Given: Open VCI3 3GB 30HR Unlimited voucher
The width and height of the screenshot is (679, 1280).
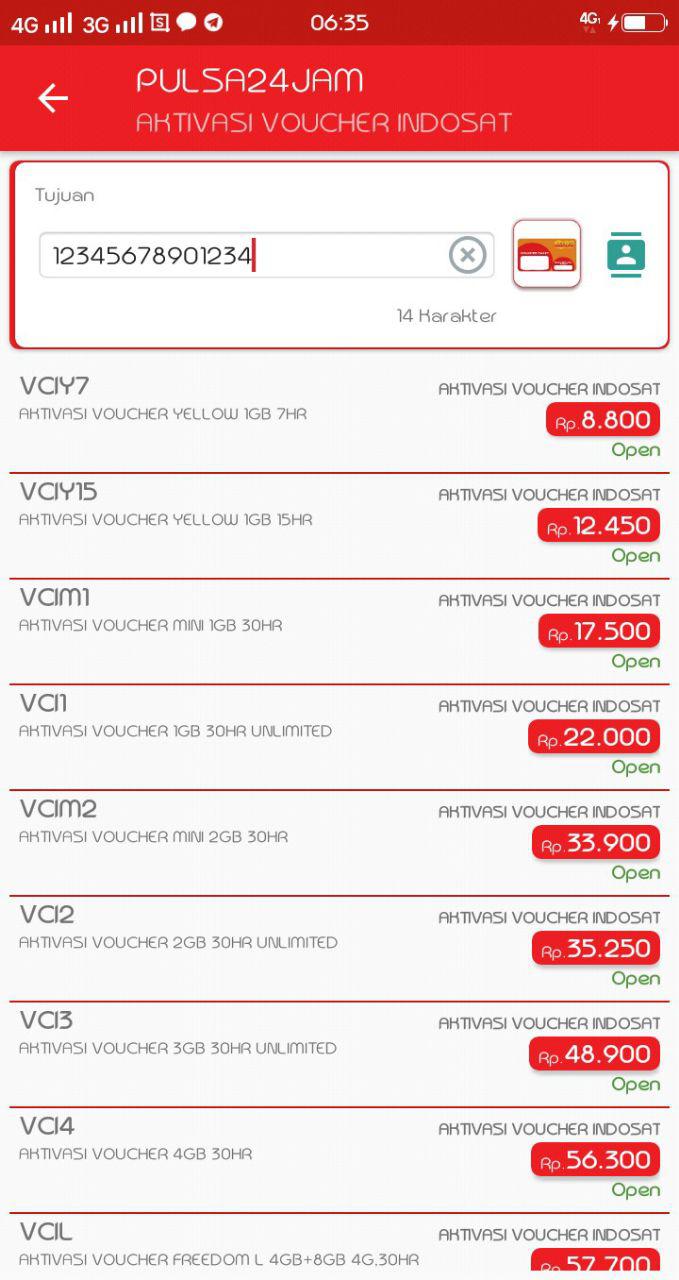Looking at the screenshot, I should pyautogui.click(x=339, y=1054).
